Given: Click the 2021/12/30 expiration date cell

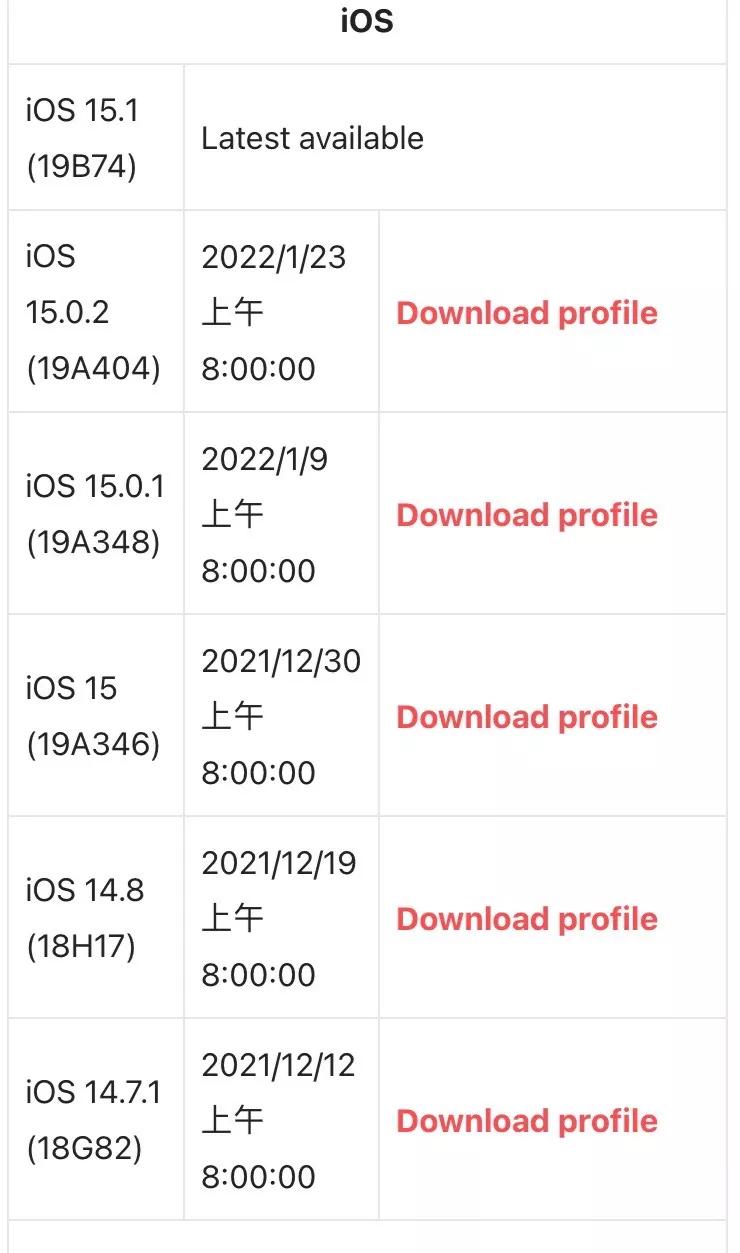Looking at the screenshot, I should pos(281,717).
